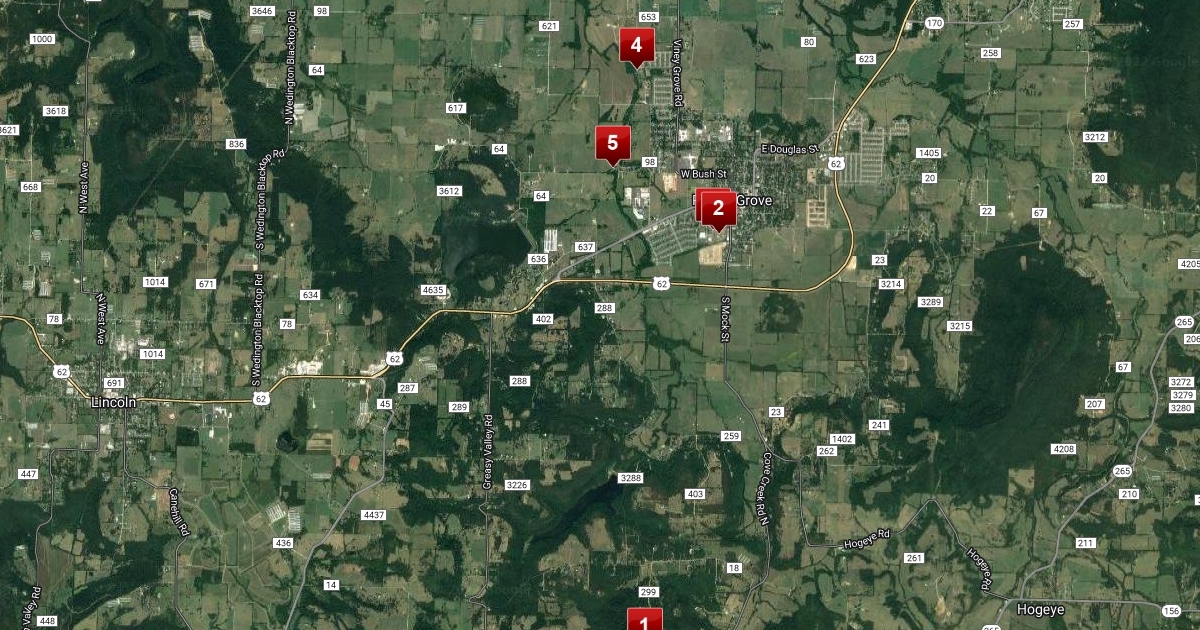This screenshot has width=1200, height=630.
Task: Open map marker number 5
Action: (612, 143)
